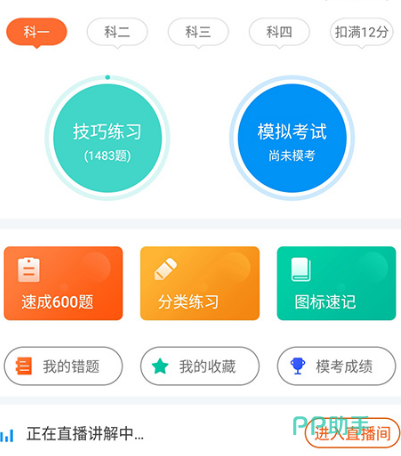The image size is (401, 456).
Task: Open the 扣满12分 tab
Action: point(362,32)
